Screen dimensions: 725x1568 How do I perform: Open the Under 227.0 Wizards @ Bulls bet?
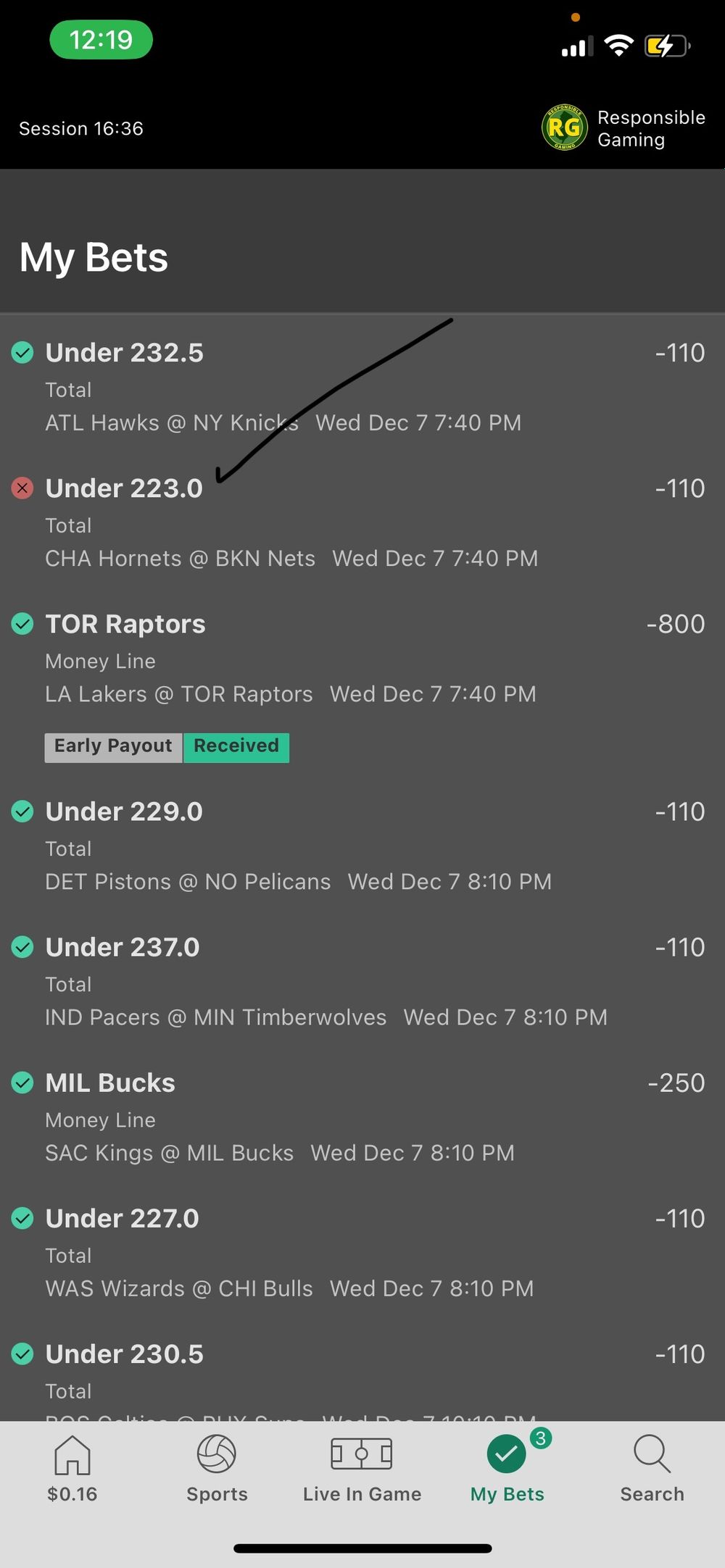[x=362, y=1252]
